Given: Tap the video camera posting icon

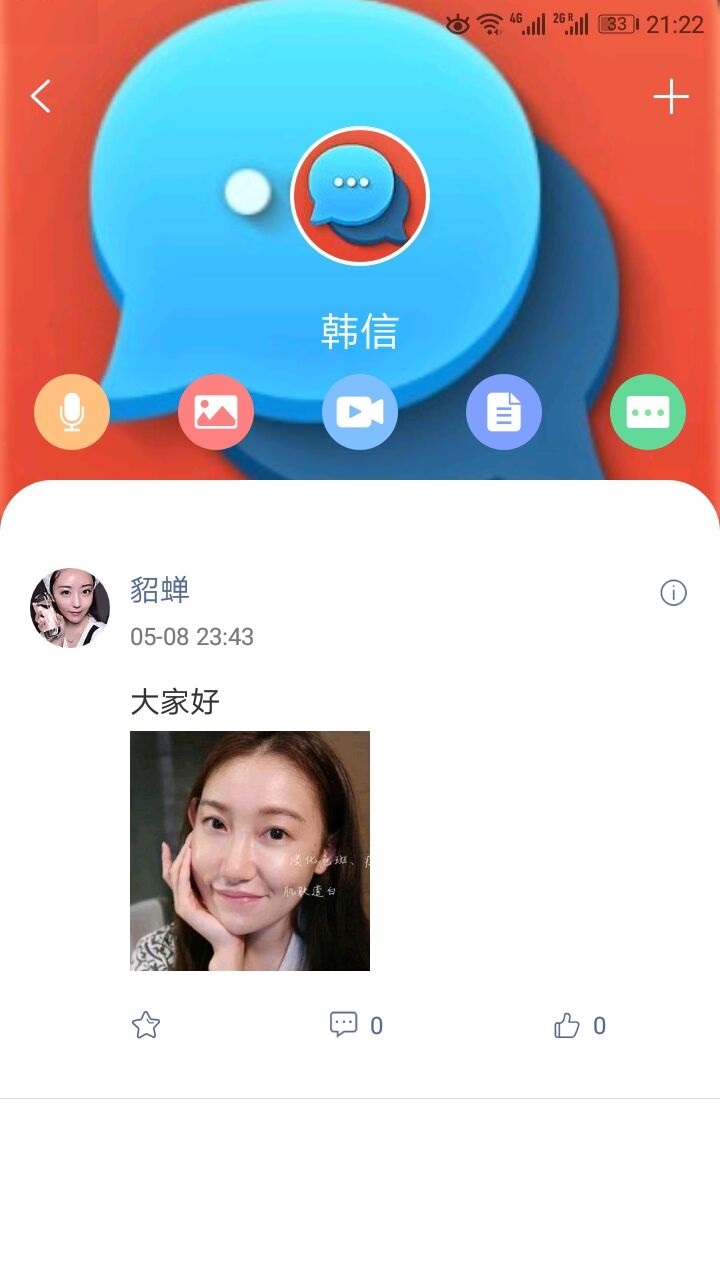Looking at the screenshot, I should point(360,412).
